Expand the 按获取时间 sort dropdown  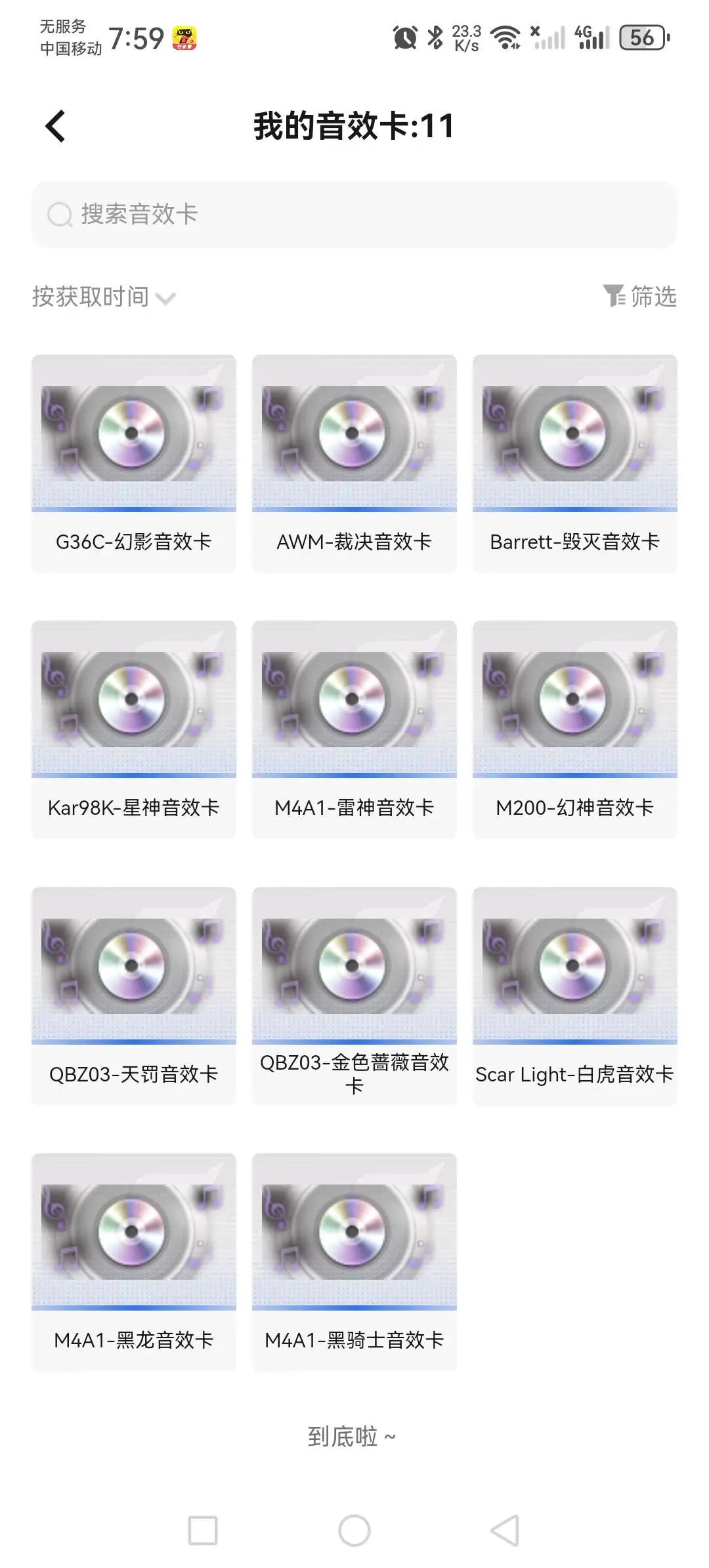pyautogui.click(x=104, y=297)
